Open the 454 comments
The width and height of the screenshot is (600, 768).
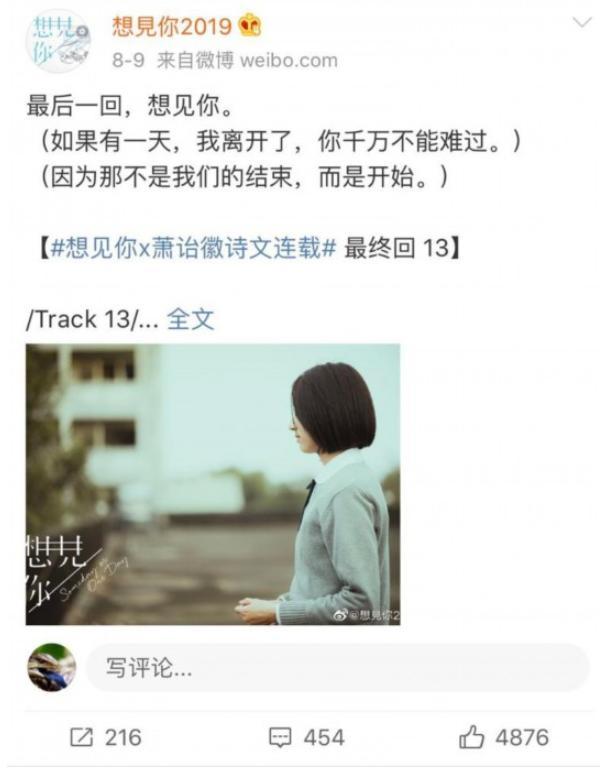[307, 738]
